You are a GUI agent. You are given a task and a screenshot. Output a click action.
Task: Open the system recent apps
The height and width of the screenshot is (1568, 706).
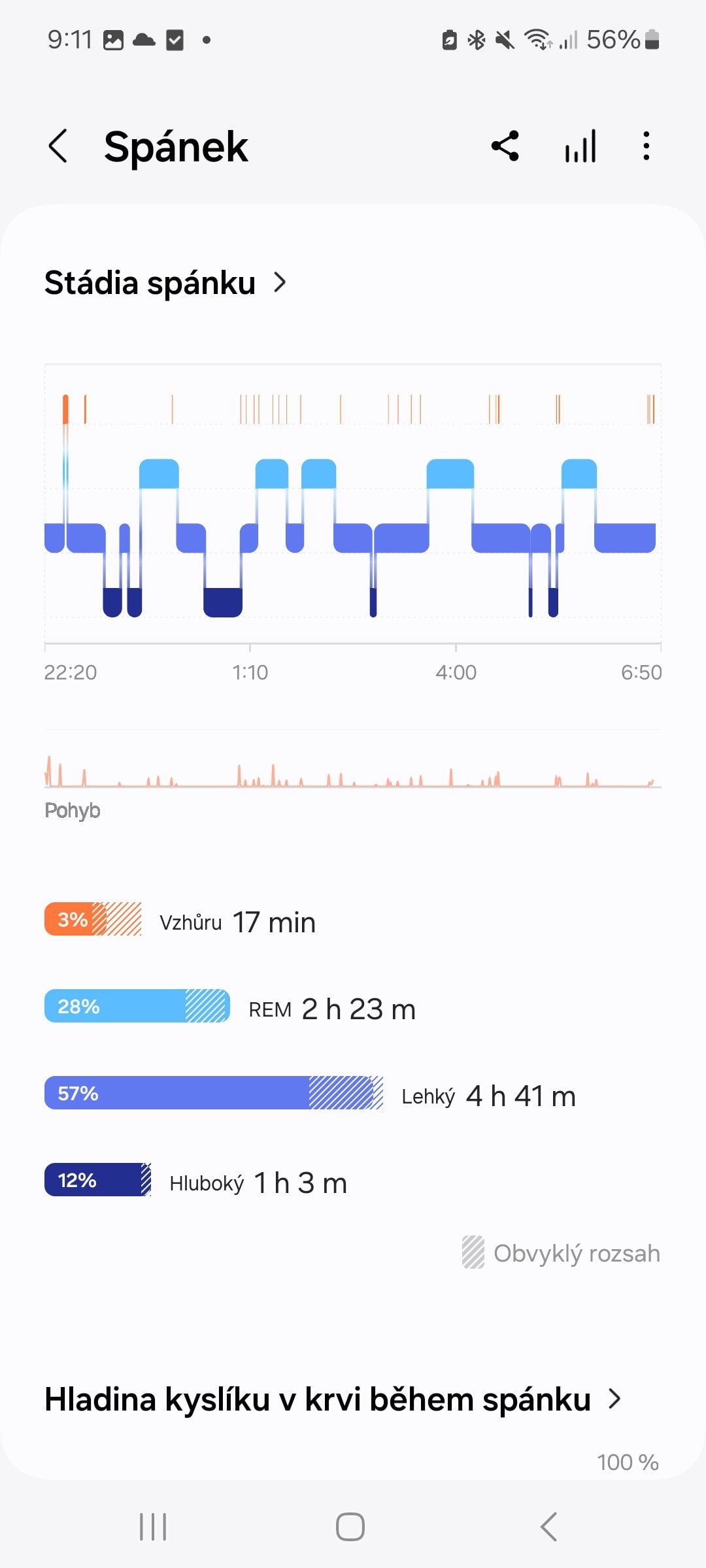[x=153, y=1527]
